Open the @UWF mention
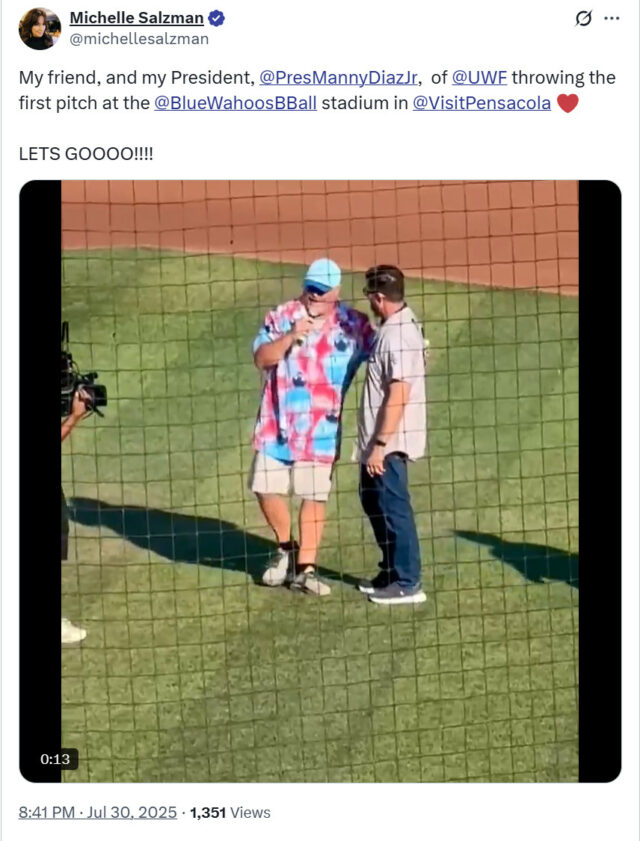The height and width of the screenshot is (841, 640). (480, 77)
